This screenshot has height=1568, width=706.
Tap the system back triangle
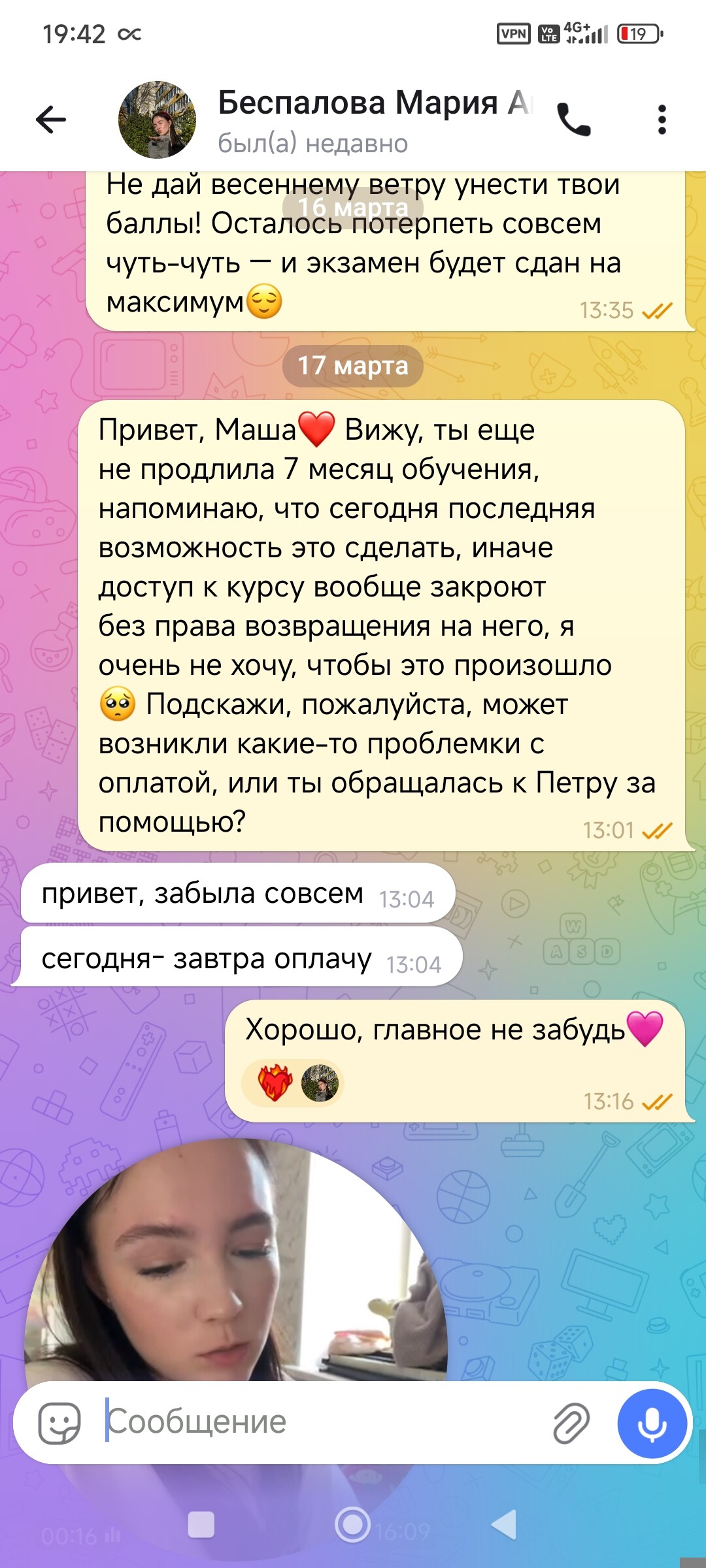point(504,1525)
